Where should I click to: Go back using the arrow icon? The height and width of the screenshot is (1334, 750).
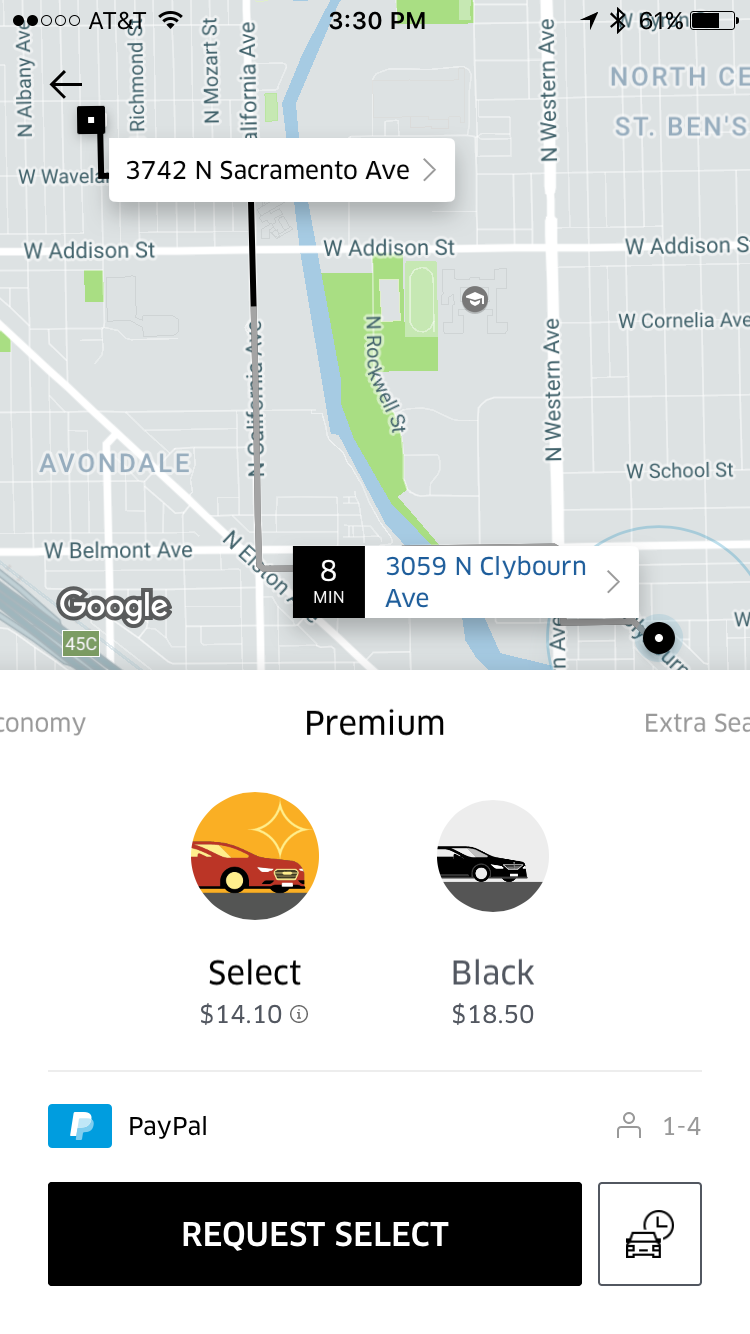pyautogui.click(x=66, y=85)
